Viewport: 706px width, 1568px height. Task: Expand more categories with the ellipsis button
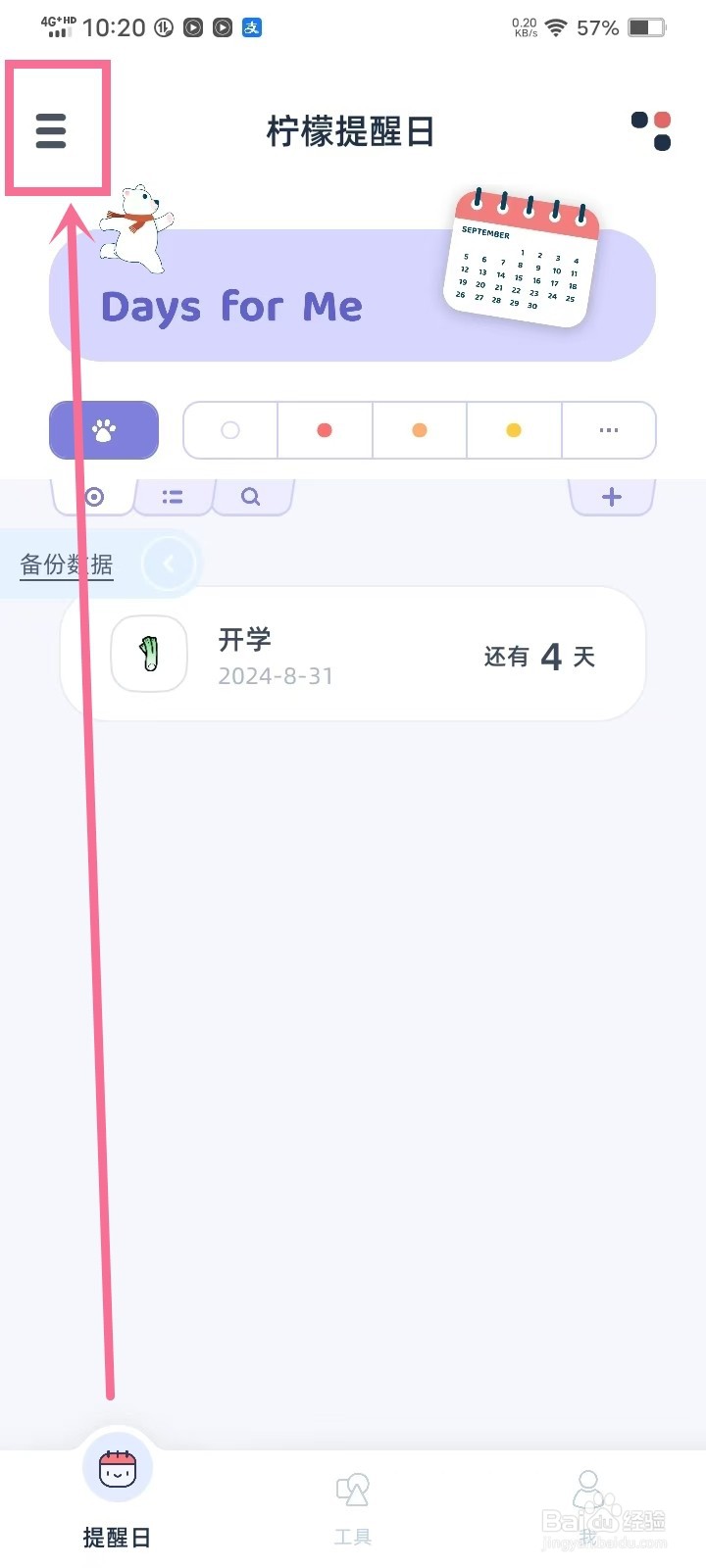609,429
